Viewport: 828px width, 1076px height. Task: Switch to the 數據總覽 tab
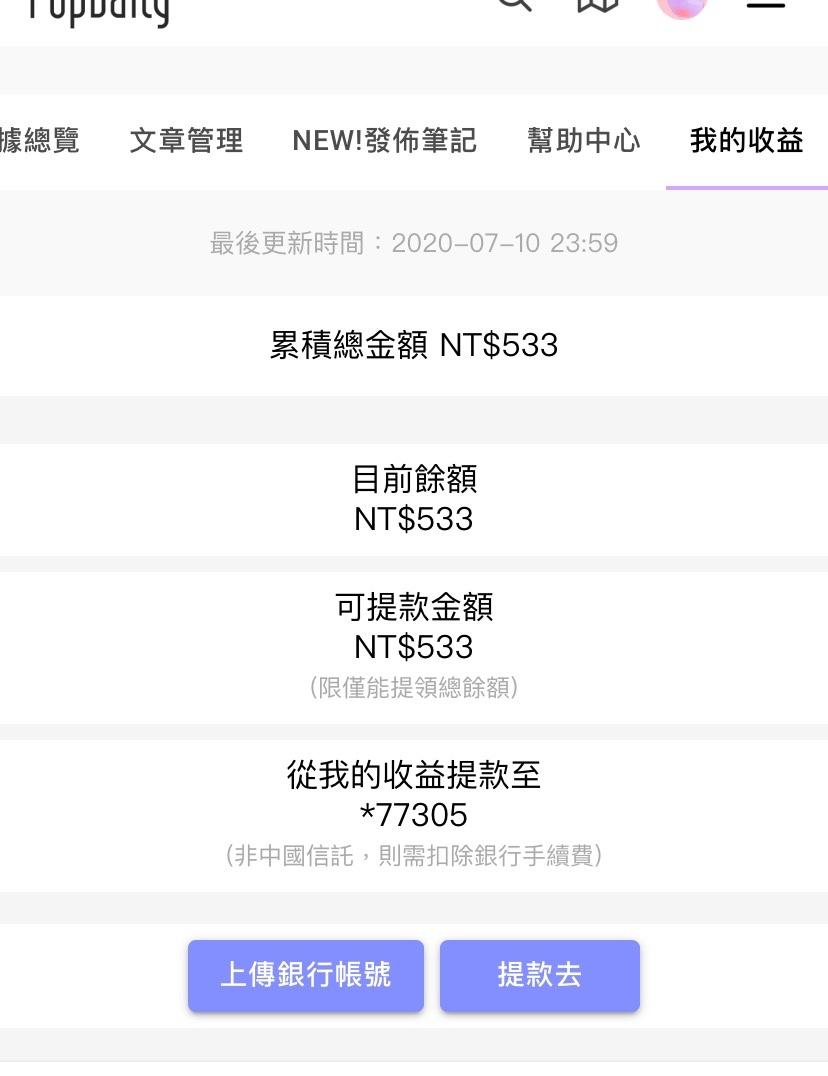[x=40, y=141]
